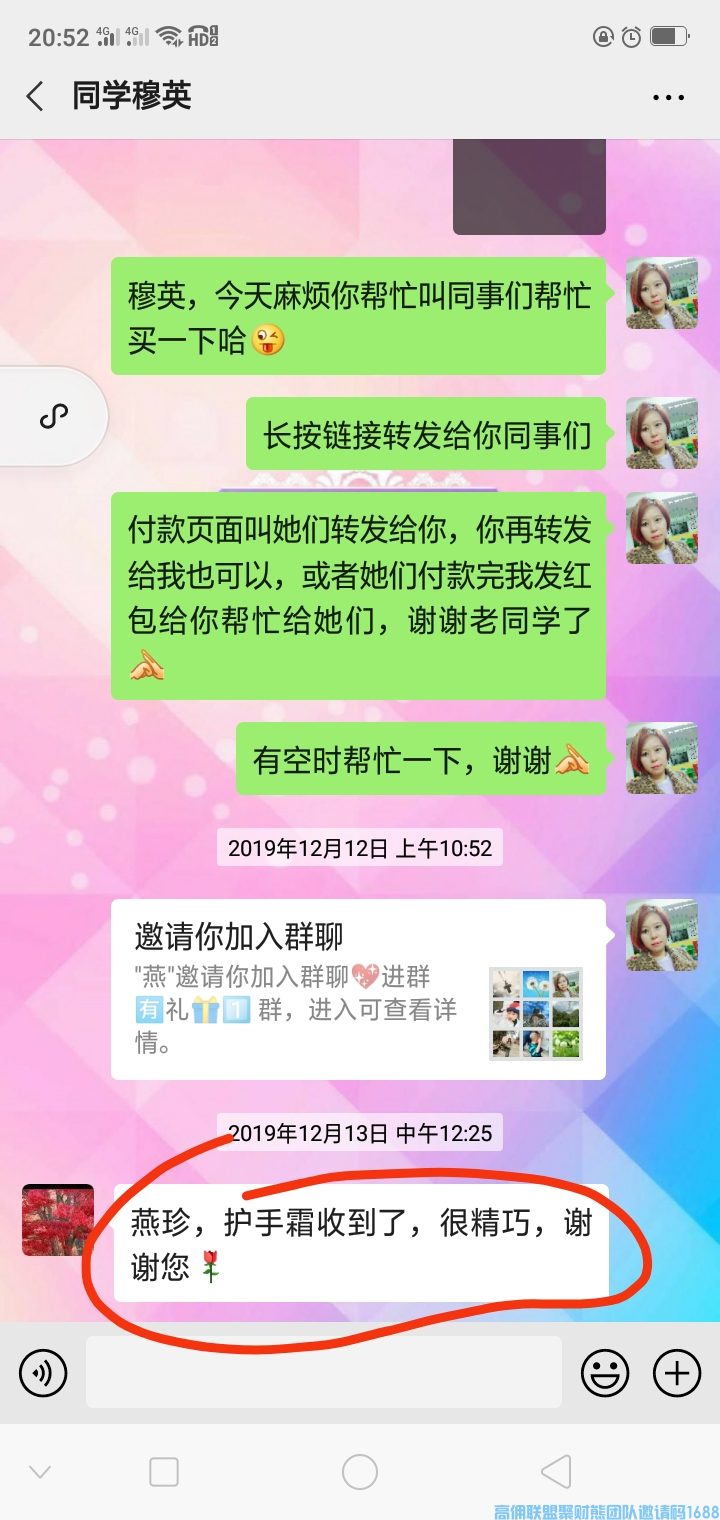Open the blurred image message at top
Image resolution: width=720 pixels, height=1520 pixels.
pos(529,187)
